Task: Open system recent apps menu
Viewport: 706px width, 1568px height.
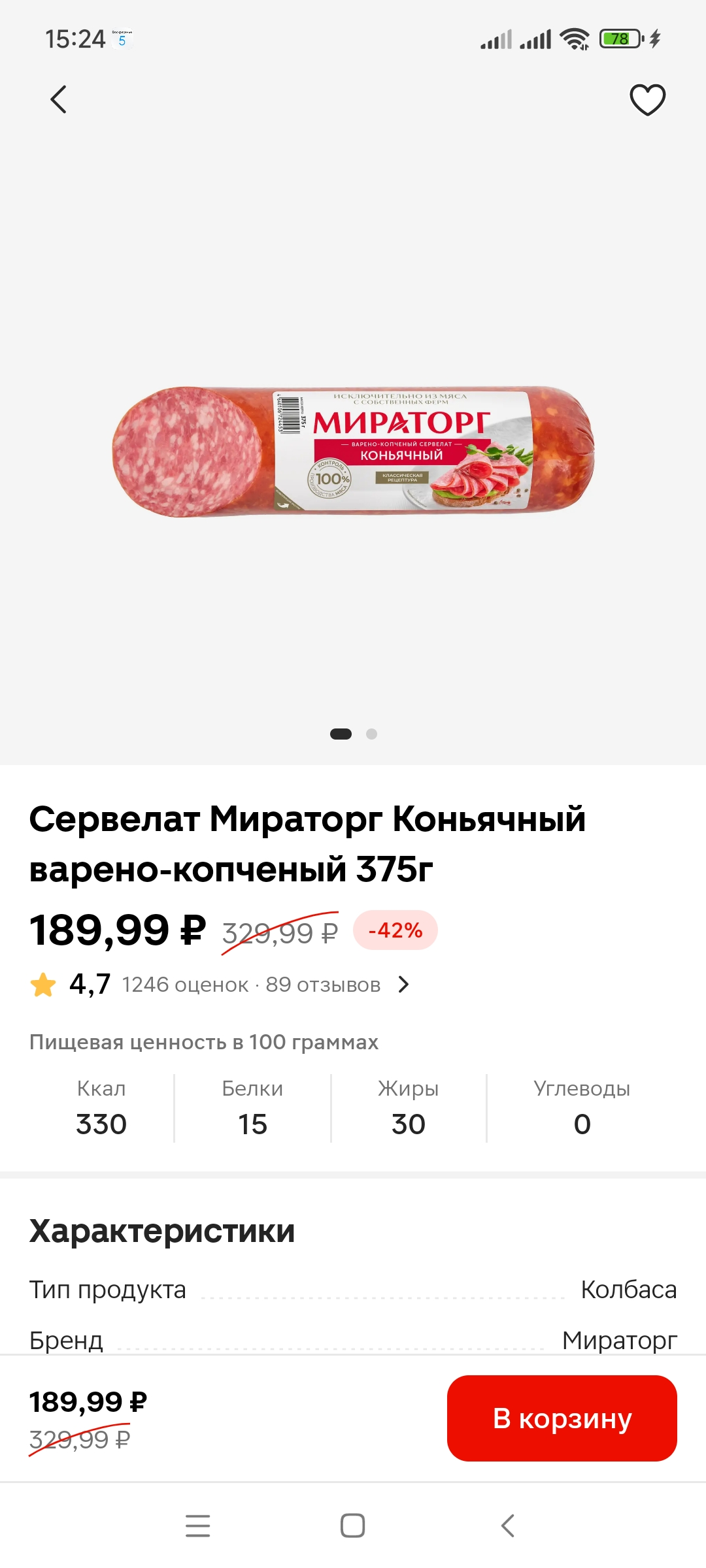Action: [x=197, y=1526]
